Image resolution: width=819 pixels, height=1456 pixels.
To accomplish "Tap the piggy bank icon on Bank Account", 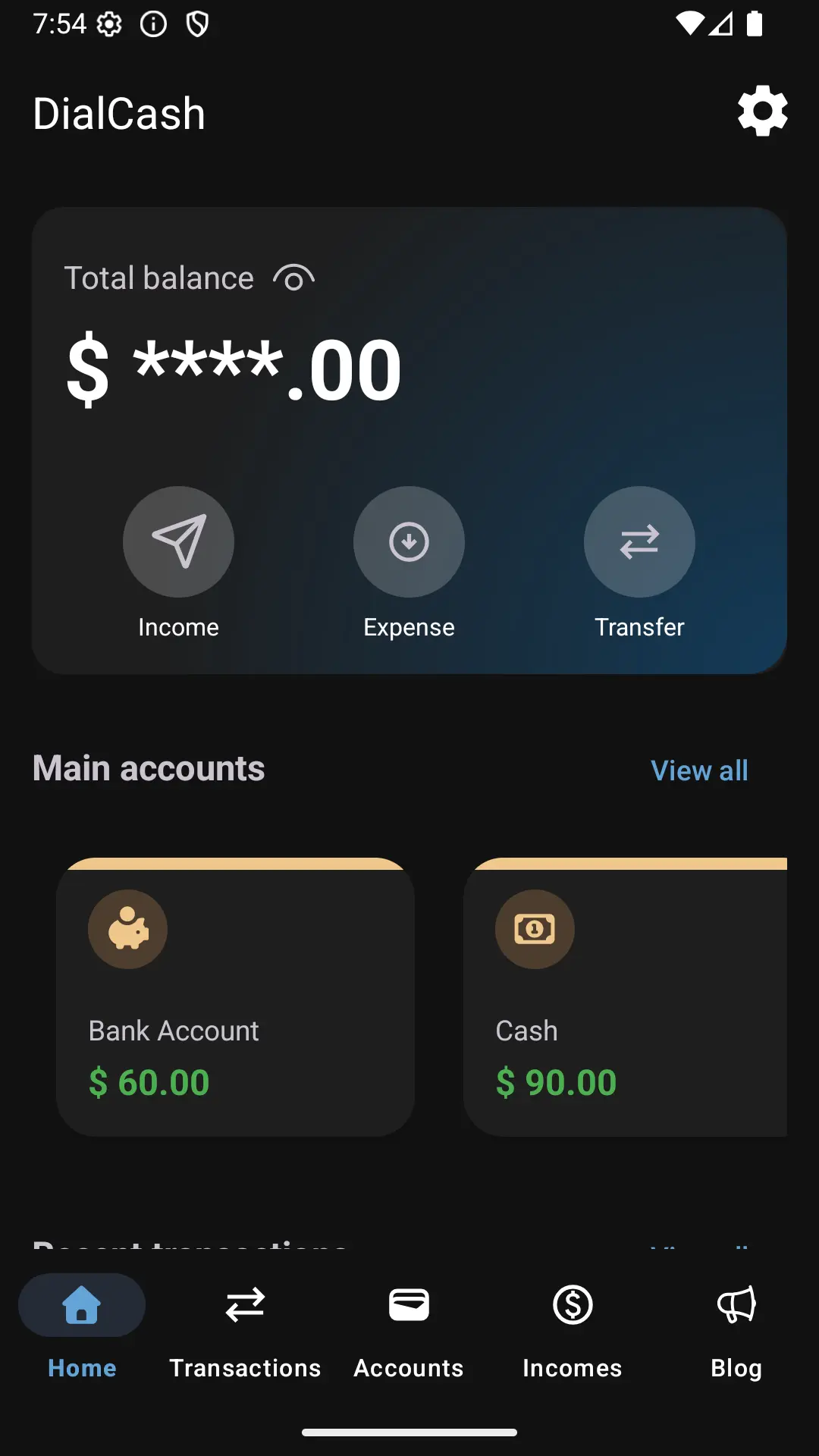I will point(127,929).
